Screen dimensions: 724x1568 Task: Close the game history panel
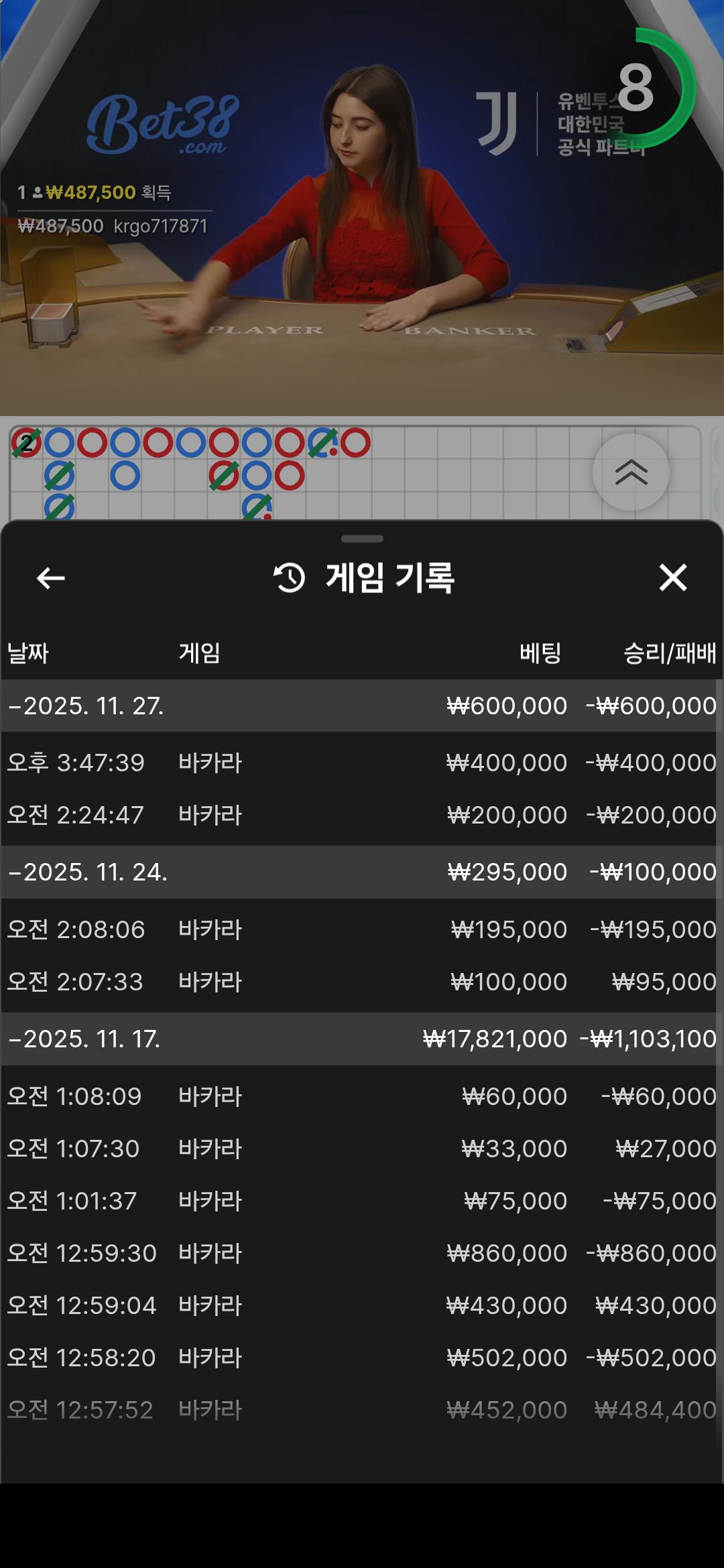pos(672,578)
